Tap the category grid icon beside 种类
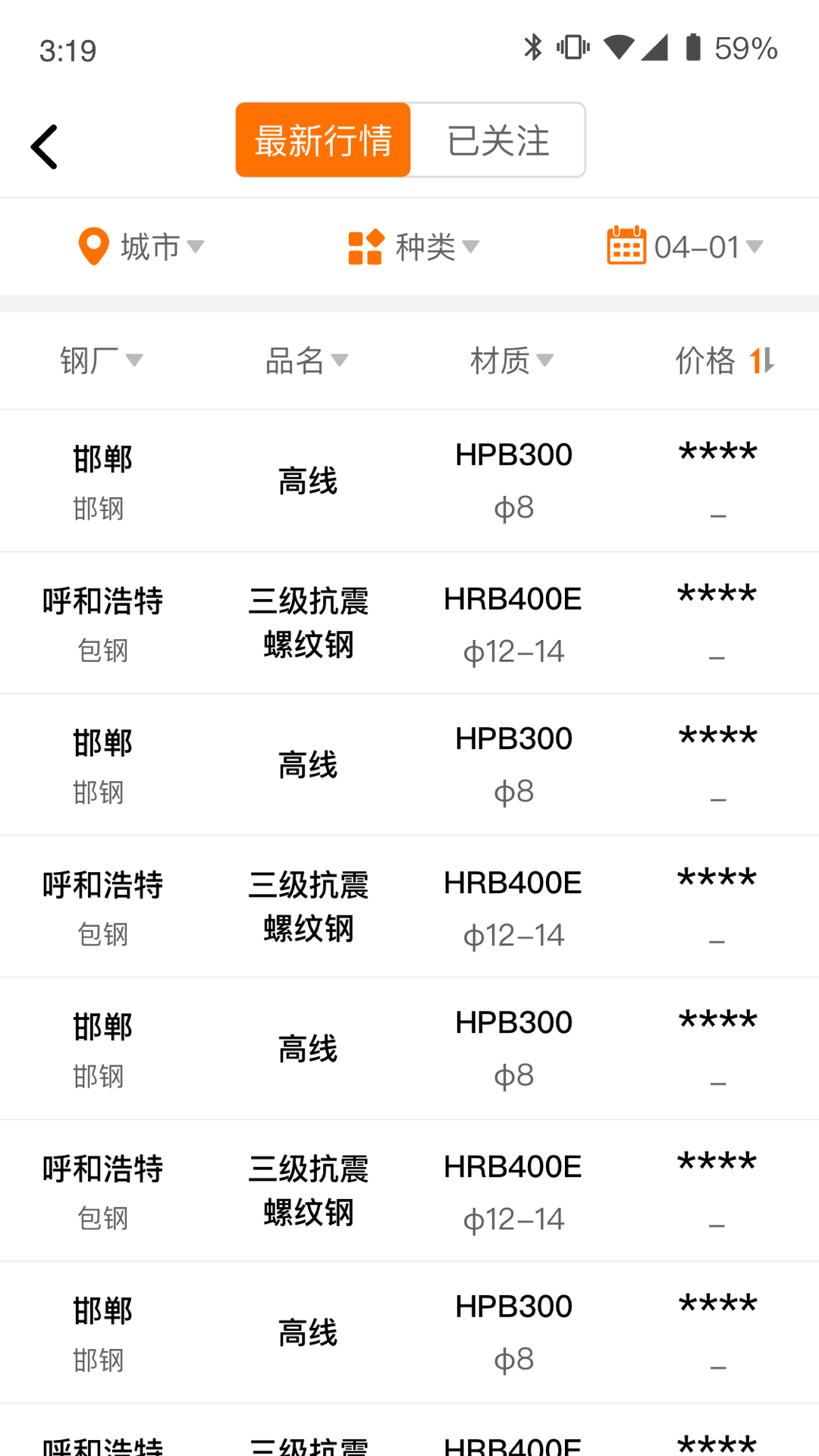The image size is (819, 1456). 366,246
